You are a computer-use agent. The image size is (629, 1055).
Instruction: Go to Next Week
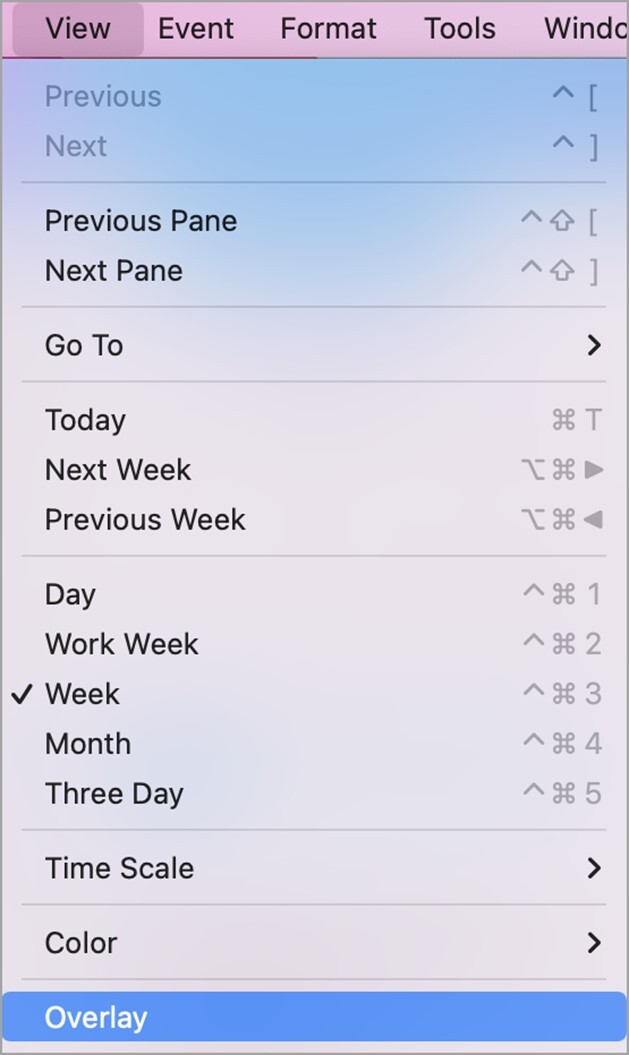pos(314,470)
